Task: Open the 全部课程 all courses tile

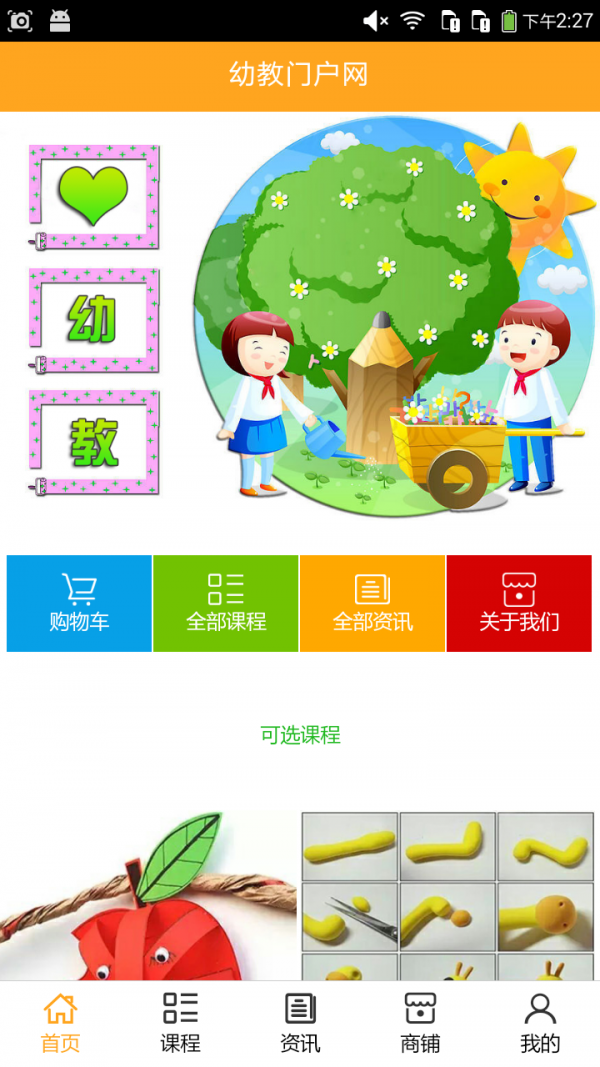Action: pos(226,603)
